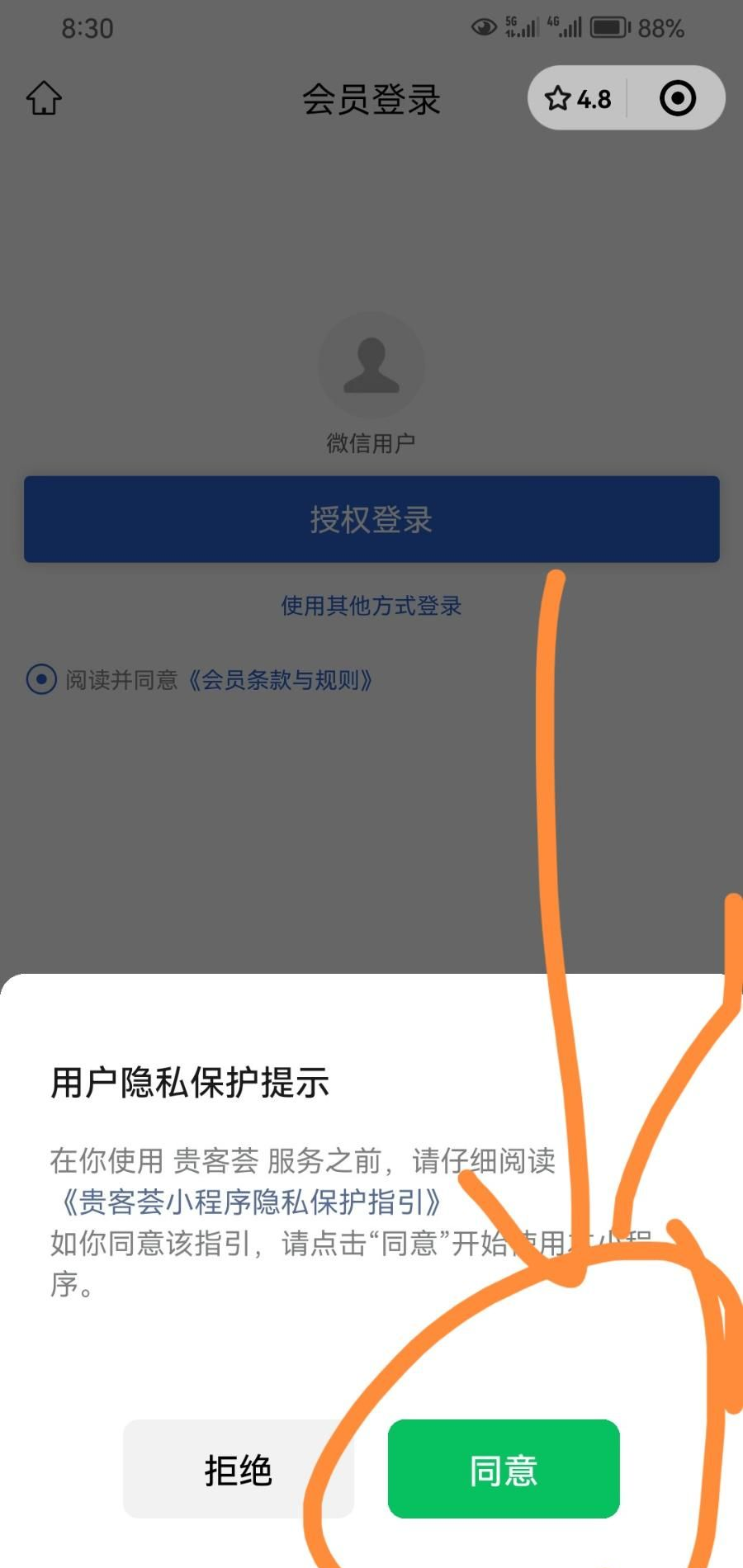The height and width of the screenshot is (1568, 743).
Task: Open the 4.8 star rating
Action: point(578,99)
